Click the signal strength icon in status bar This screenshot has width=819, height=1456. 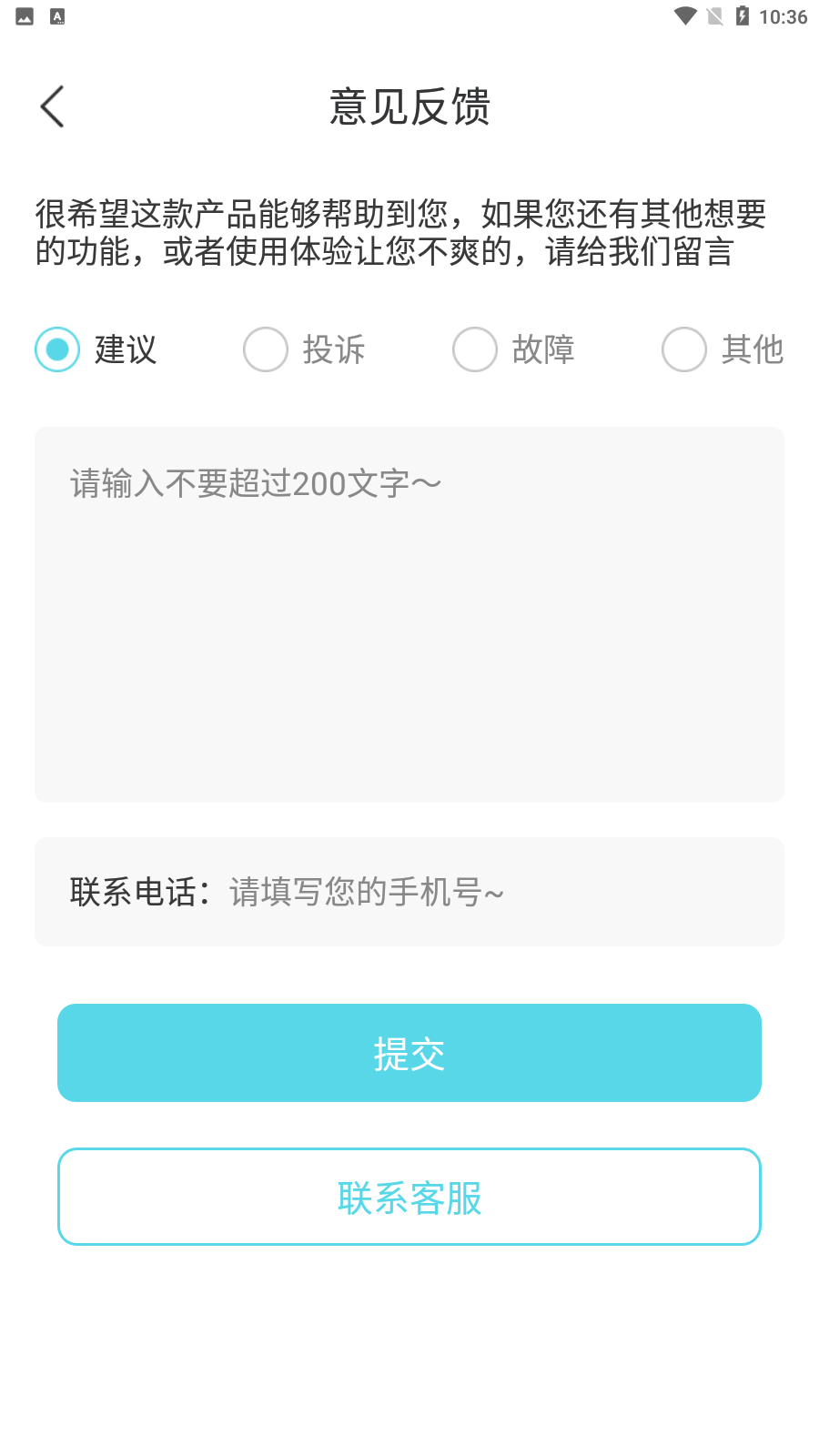pyautogui.click(x=714, y=15)
